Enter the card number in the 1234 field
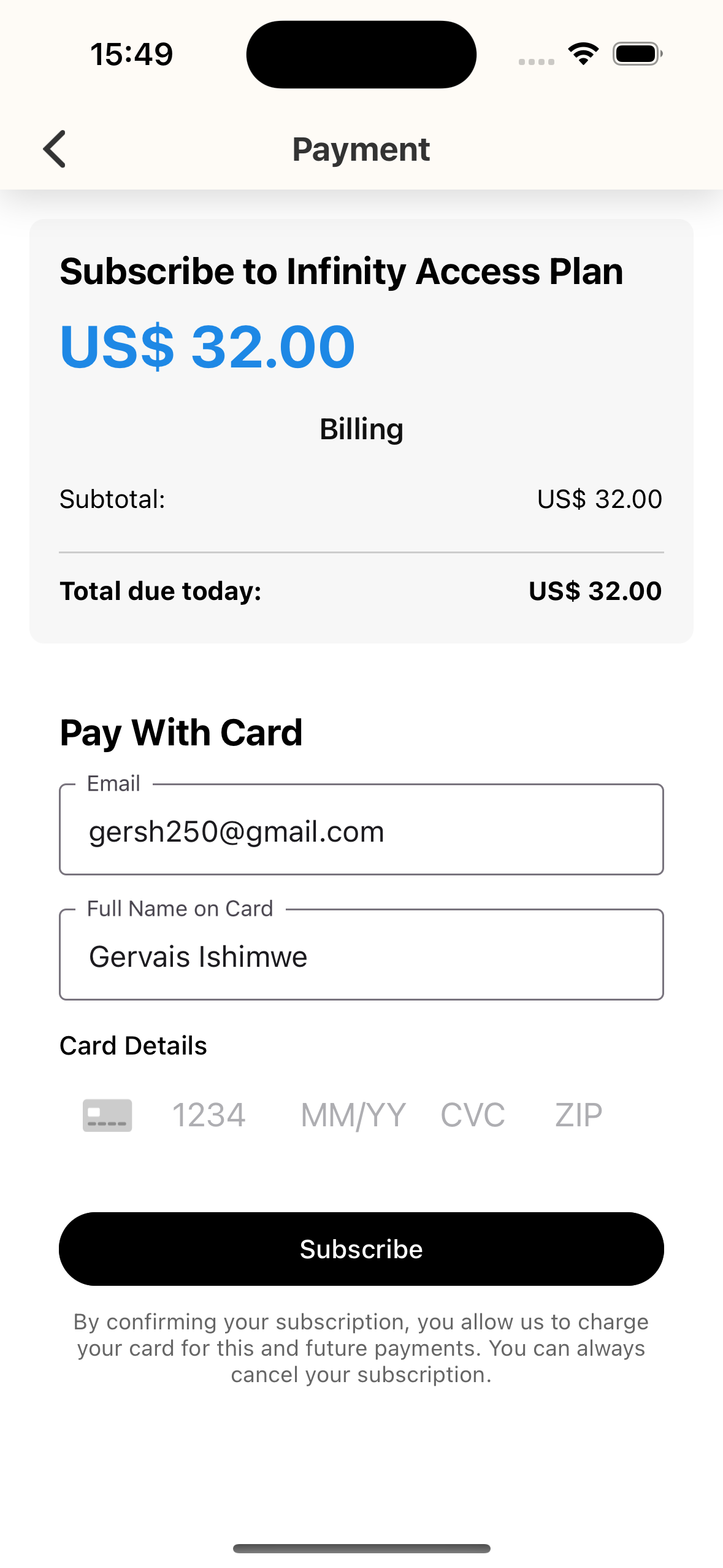The height and width of the screenshot is (1568, 723). tap(209, 1115)
